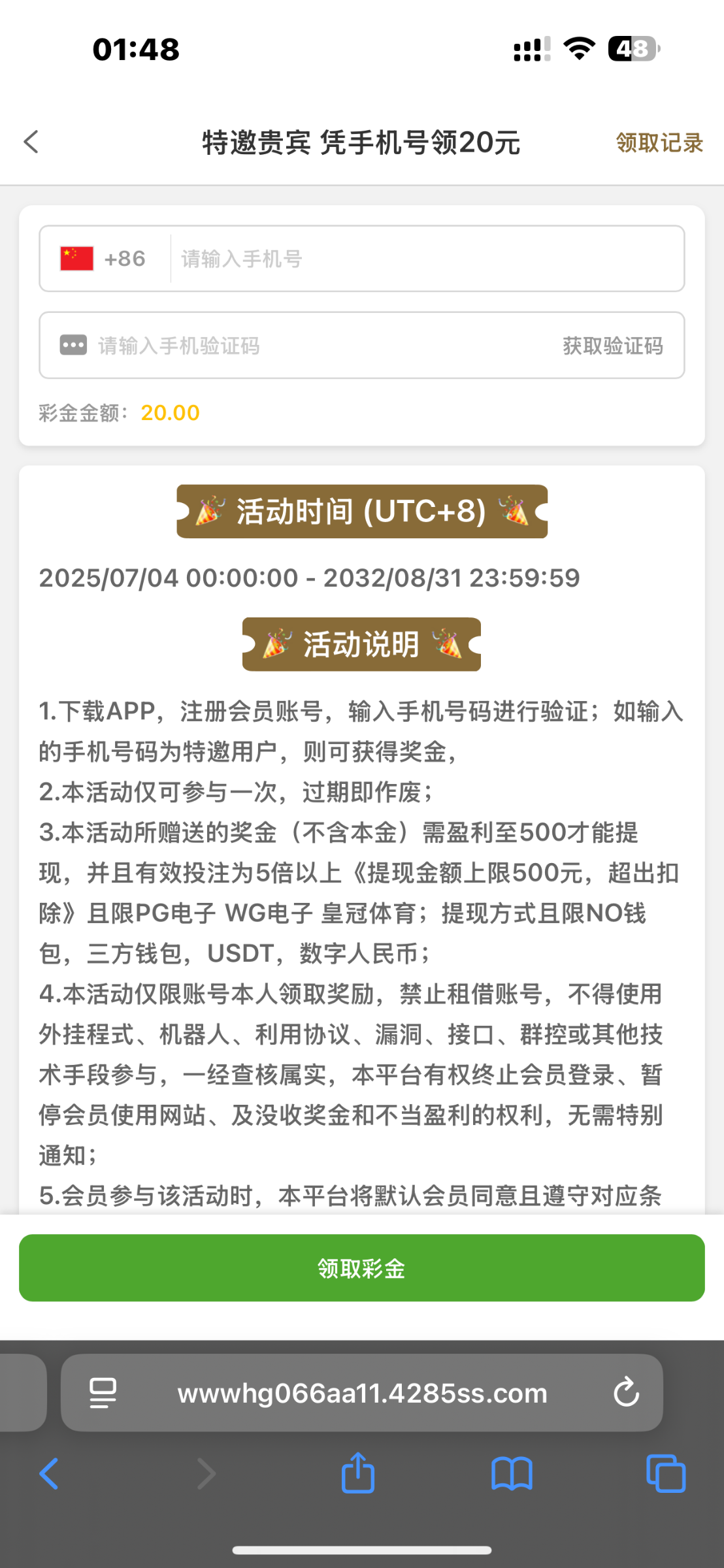The width and height of the screenshot is (724, 1568).
Task: Show open Safari tabs
Action: [x=665, y=1475]
